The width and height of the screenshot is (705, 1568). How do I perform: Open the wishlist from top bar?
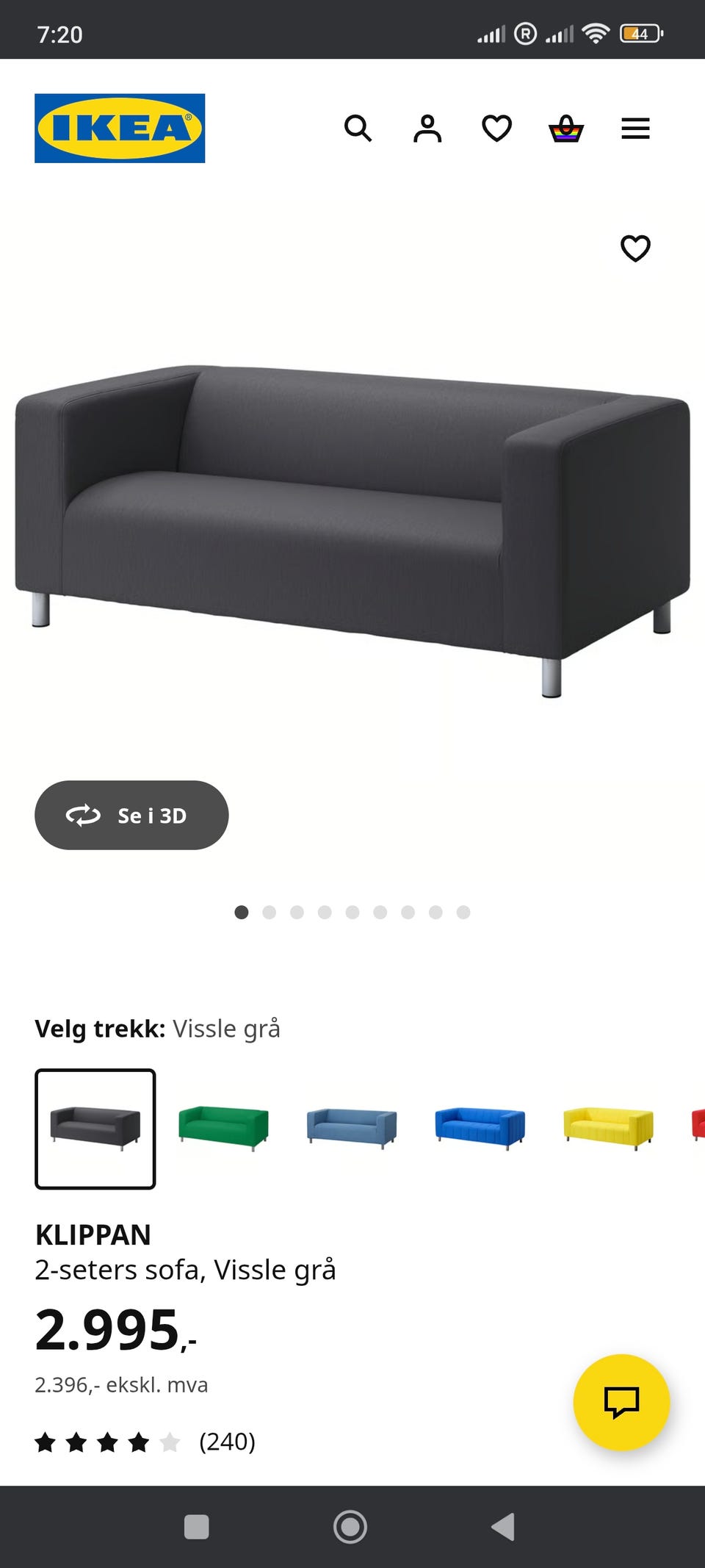pos(496,129)
